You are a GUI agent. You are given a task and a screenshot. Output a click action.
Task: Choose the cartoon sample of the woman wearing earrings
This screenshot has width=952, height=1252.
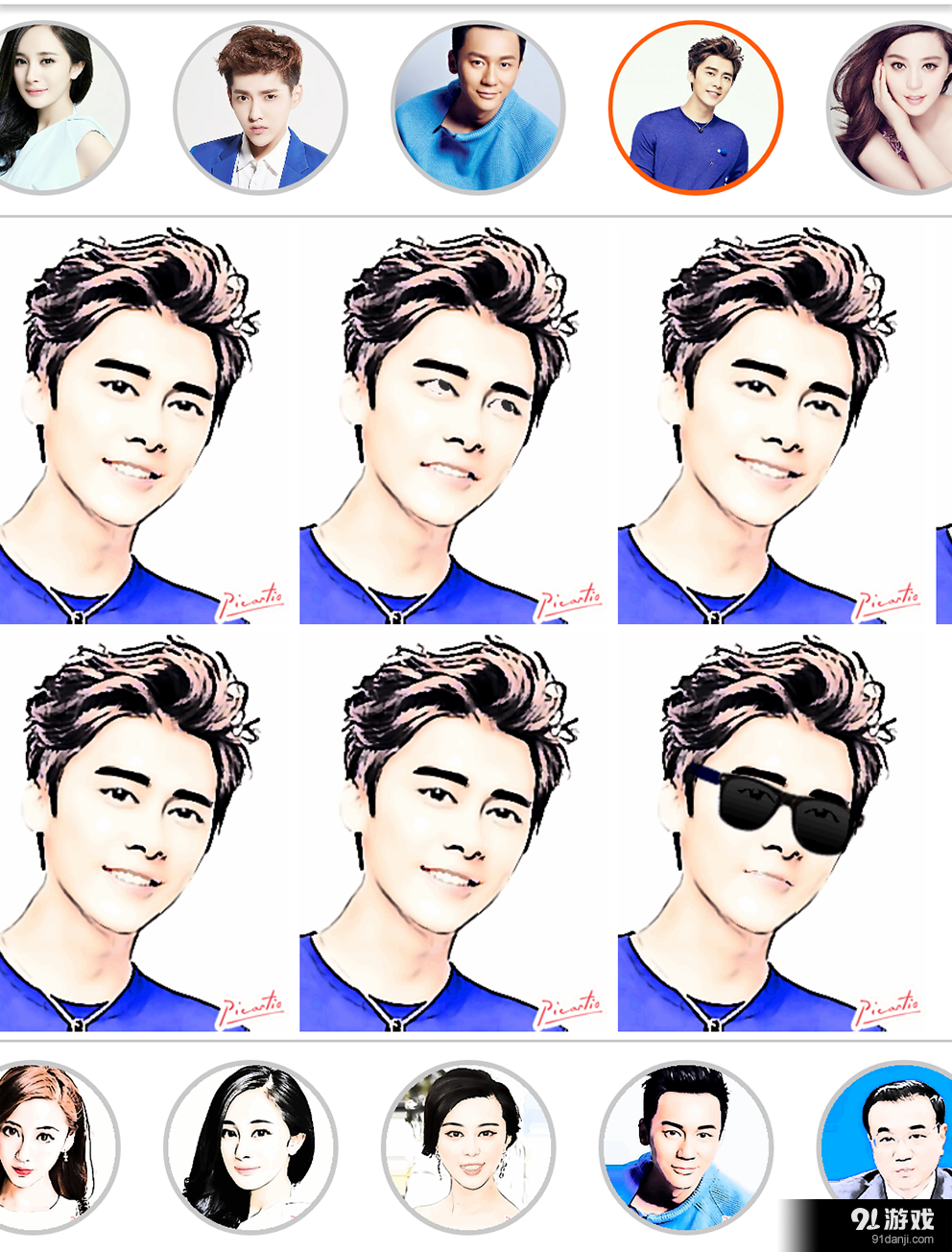tap(468, 1146)
